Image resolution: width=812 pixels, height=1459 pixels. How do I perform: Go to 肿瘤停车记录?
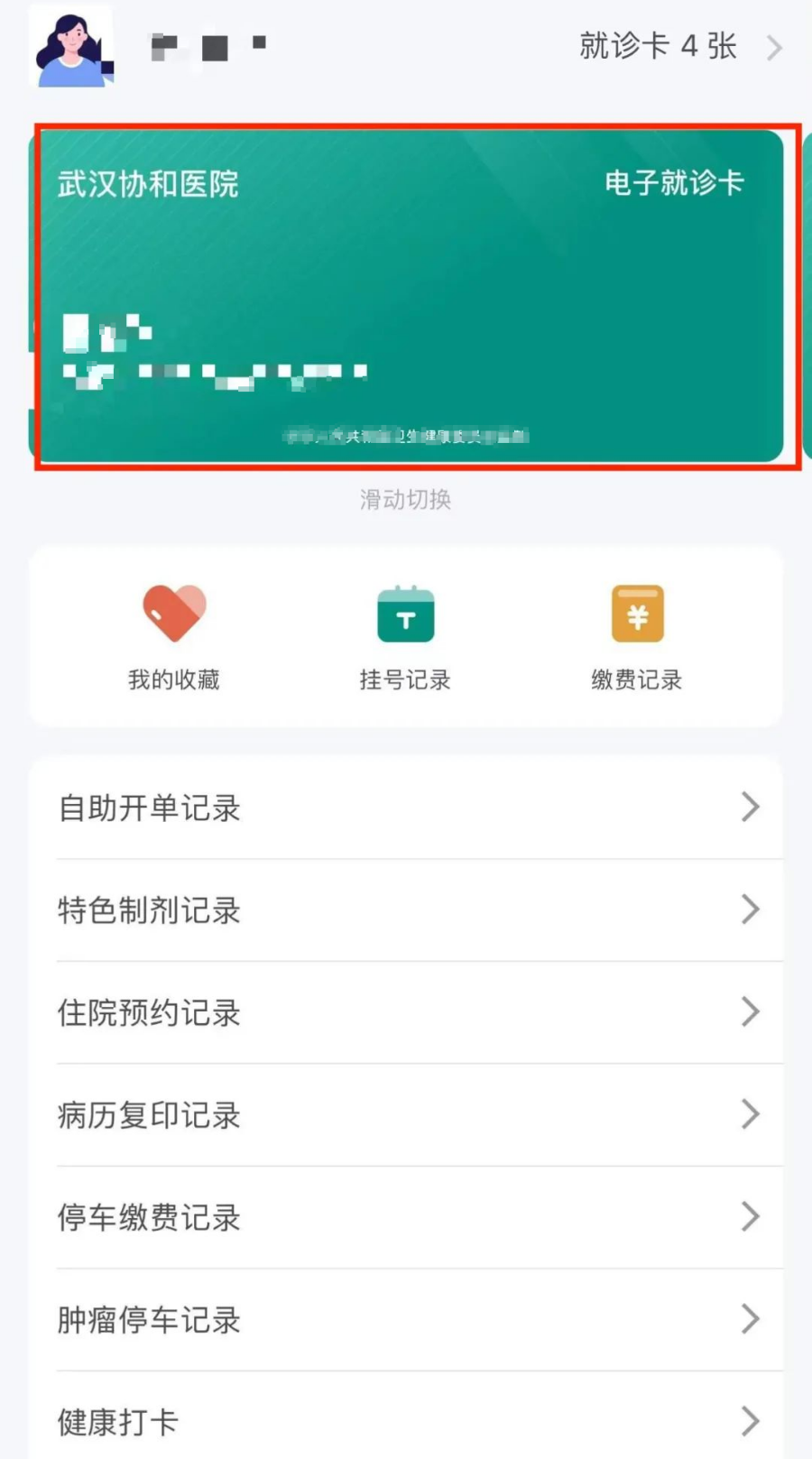point(406,1320)
